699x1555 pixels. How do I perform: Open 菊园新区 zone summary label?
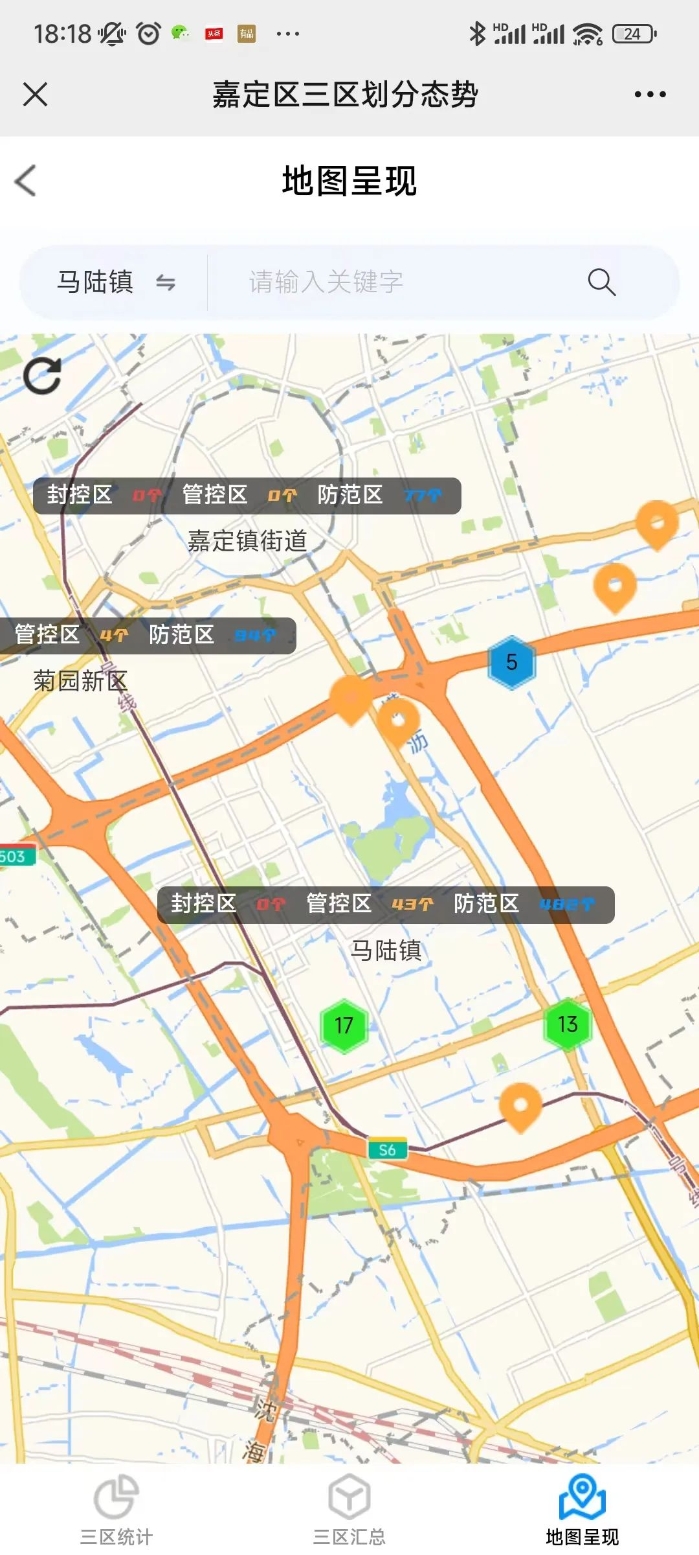tap(145, 635)
